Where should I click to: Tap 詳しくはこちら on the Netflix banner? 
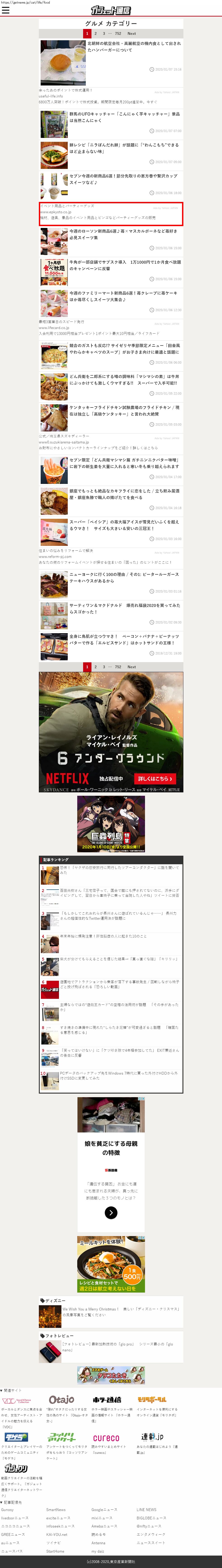pyautogui.click(x=155, y=779)
